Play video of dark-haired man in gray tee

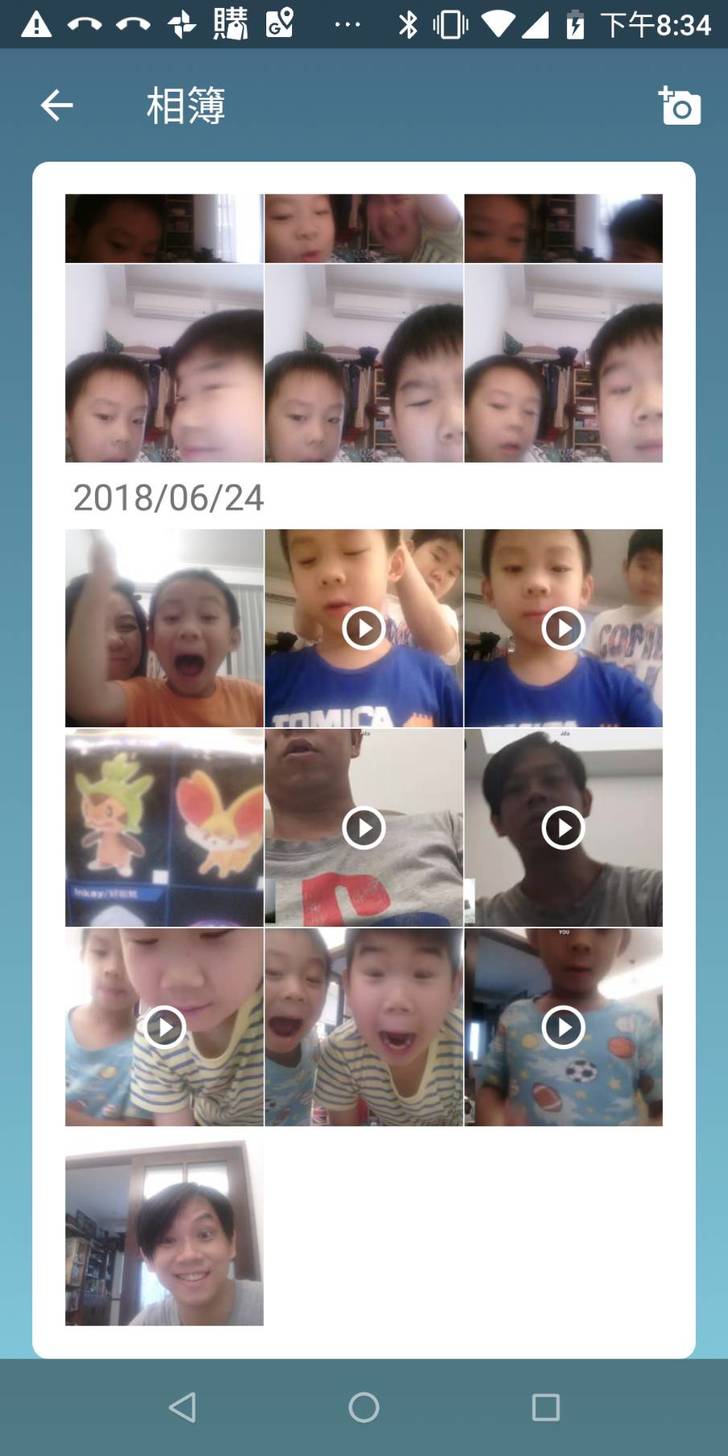(563, 827)
